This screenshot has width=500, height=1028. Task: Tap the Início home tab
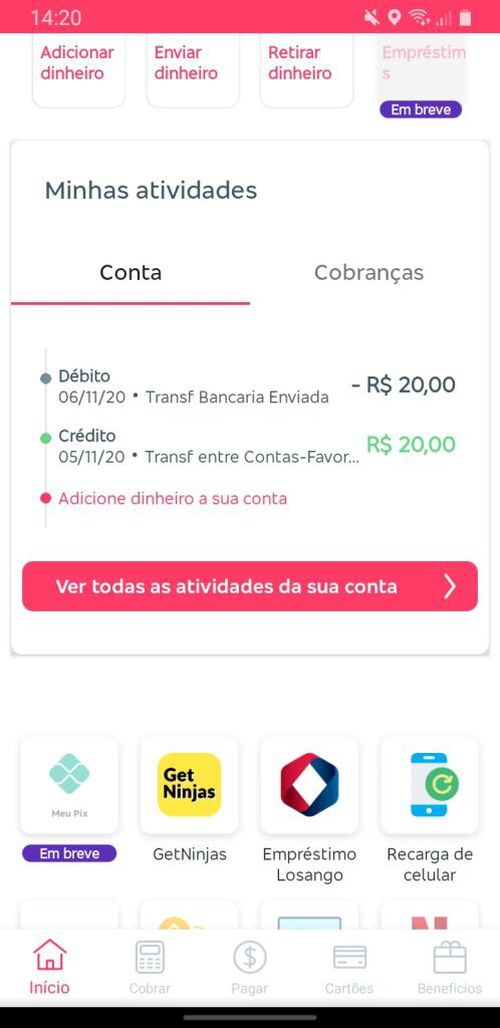coord(50,968)
